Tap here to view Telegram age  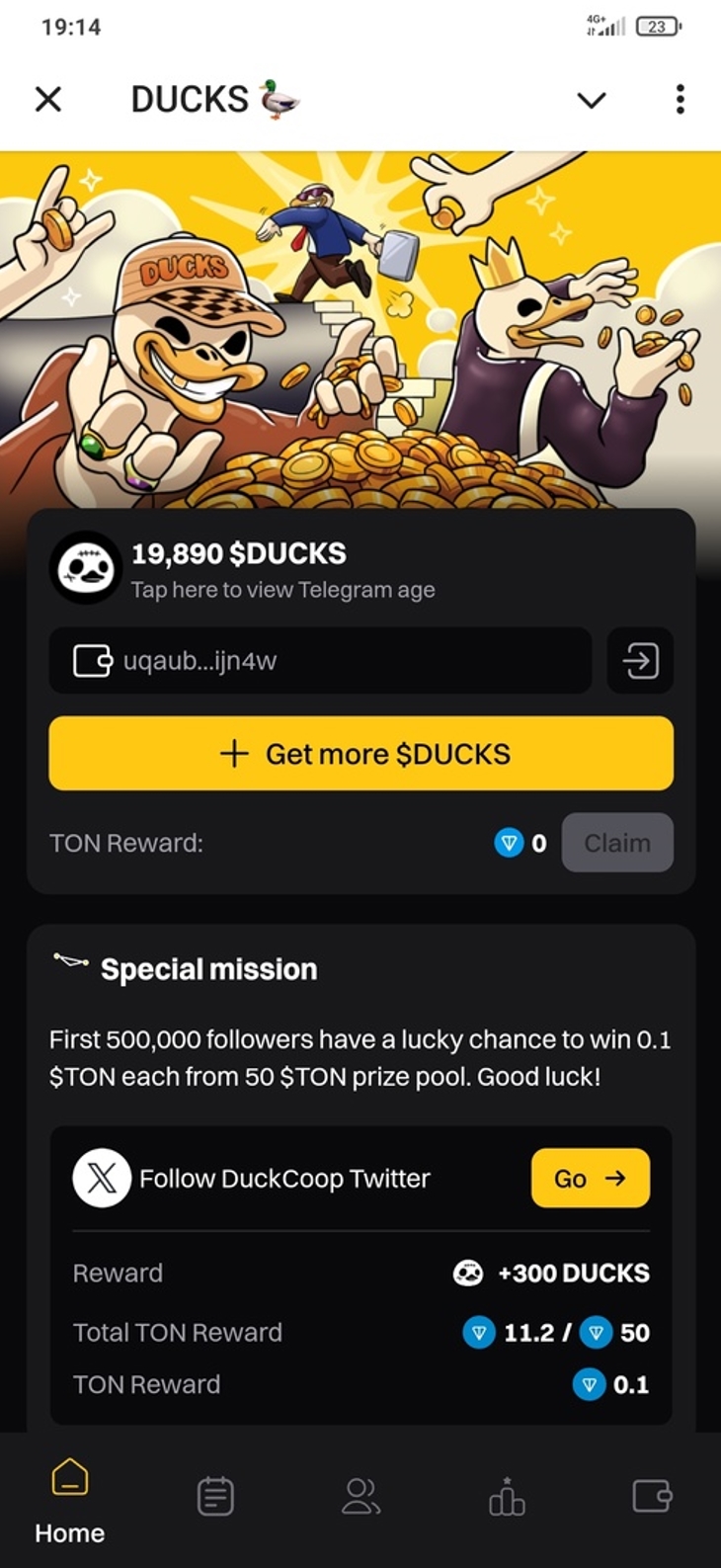coord(282,590)
